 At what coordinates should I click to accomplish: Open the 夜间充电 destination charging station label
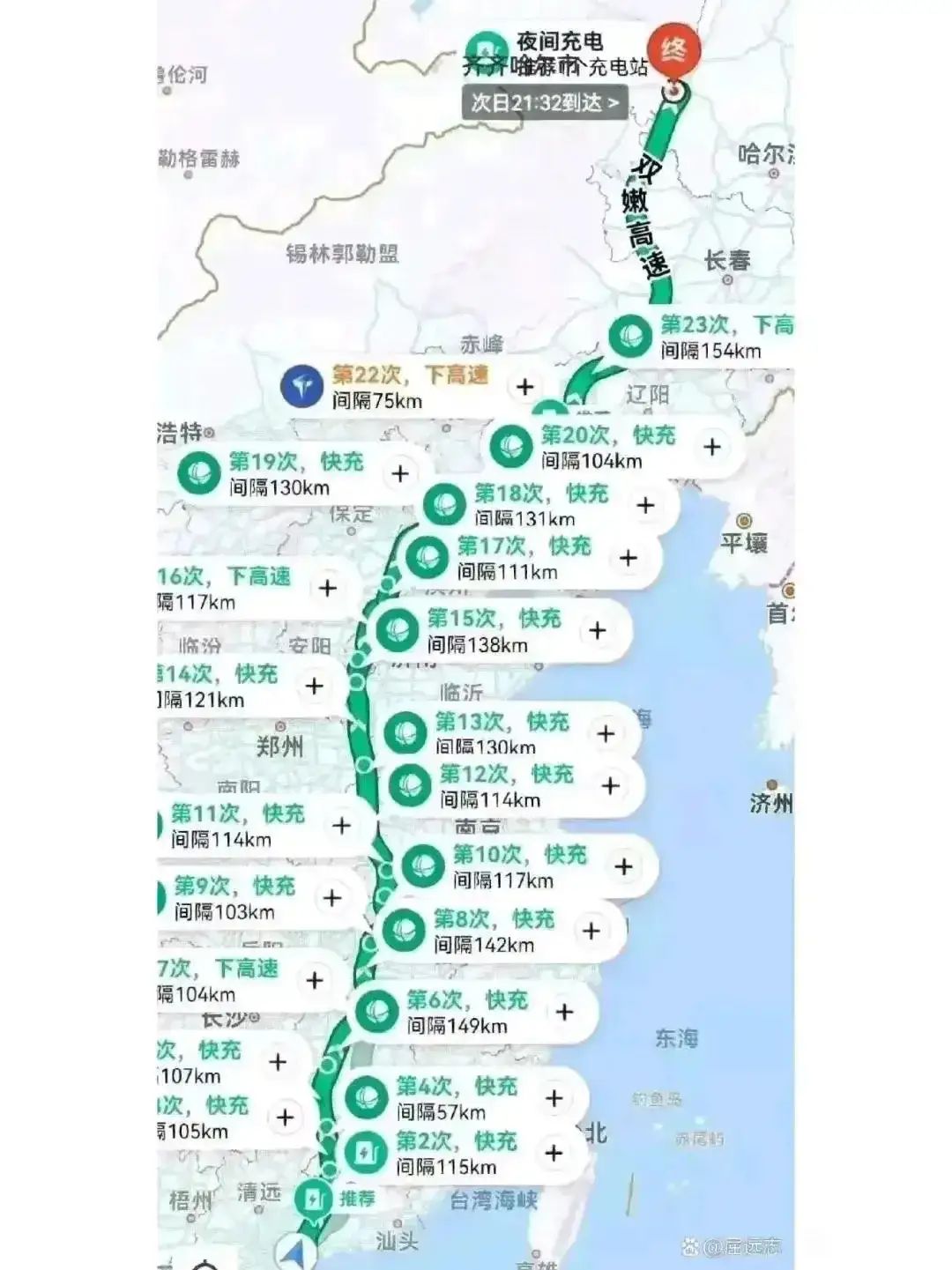click(558, 53)
